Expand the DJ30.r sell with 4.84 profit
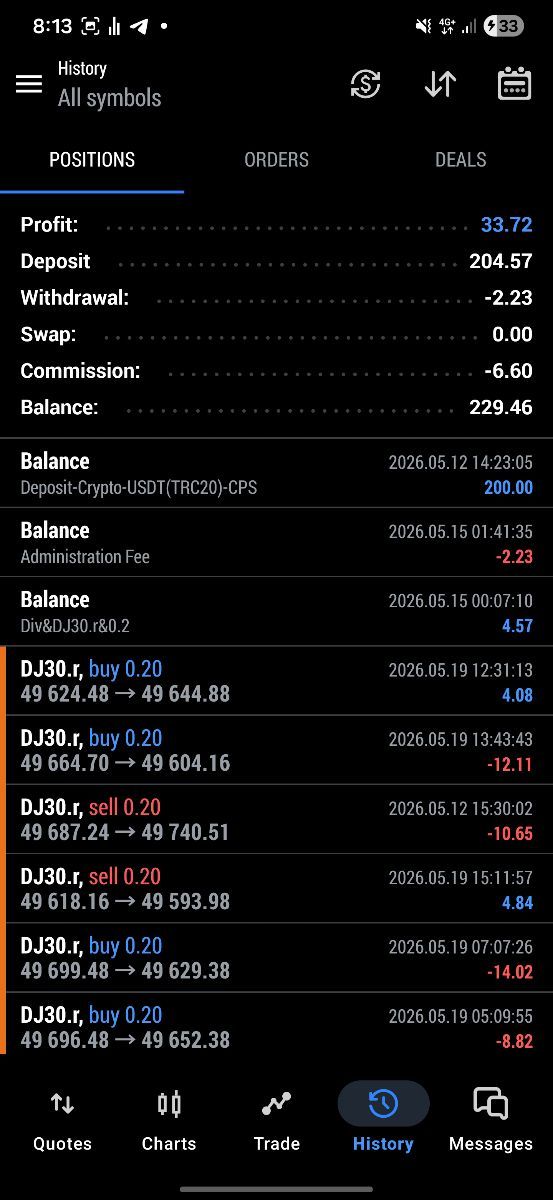The image size is (553, 1200). (x=276, y=888)
